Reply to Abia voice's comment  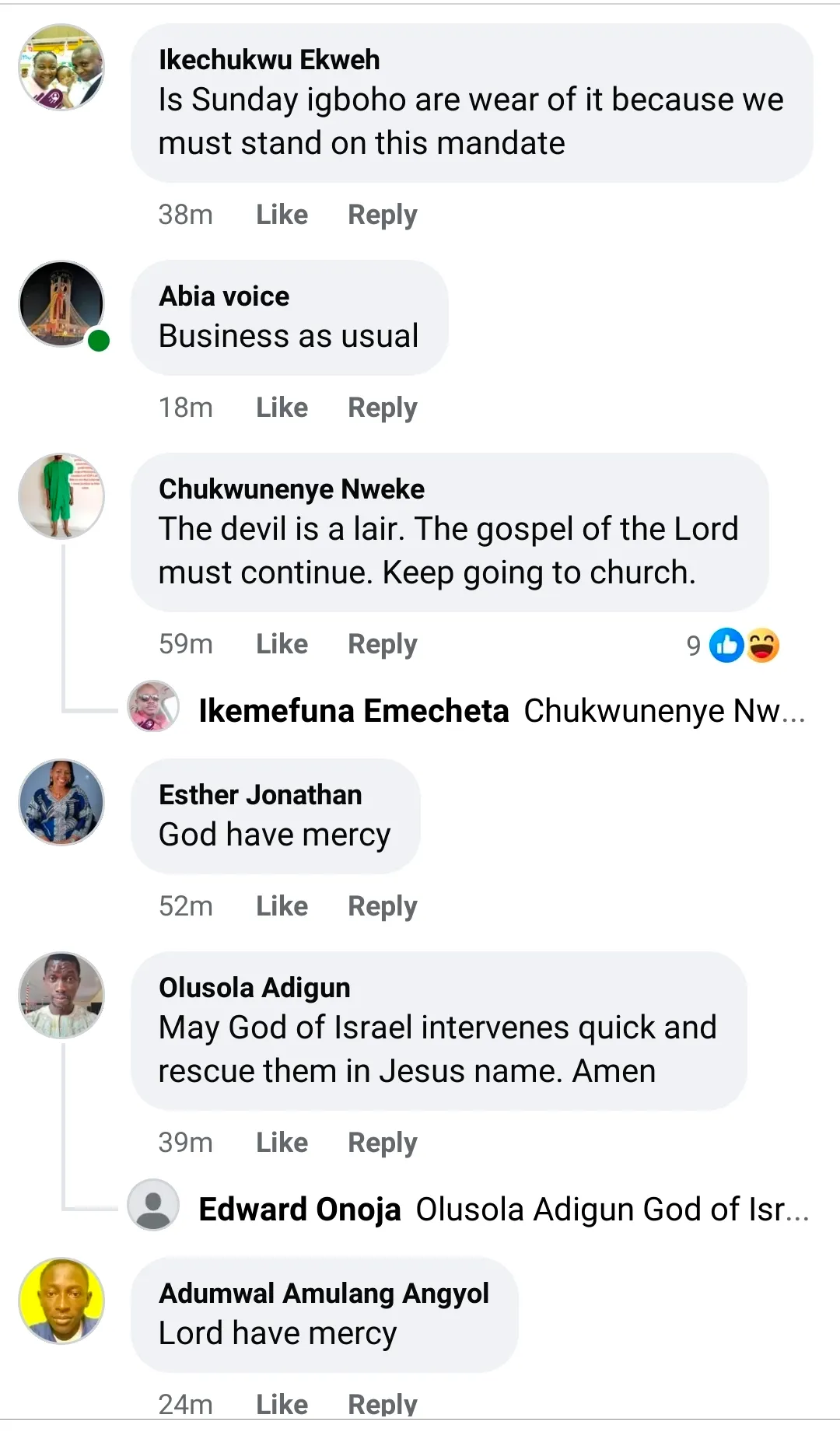[382, 408]
